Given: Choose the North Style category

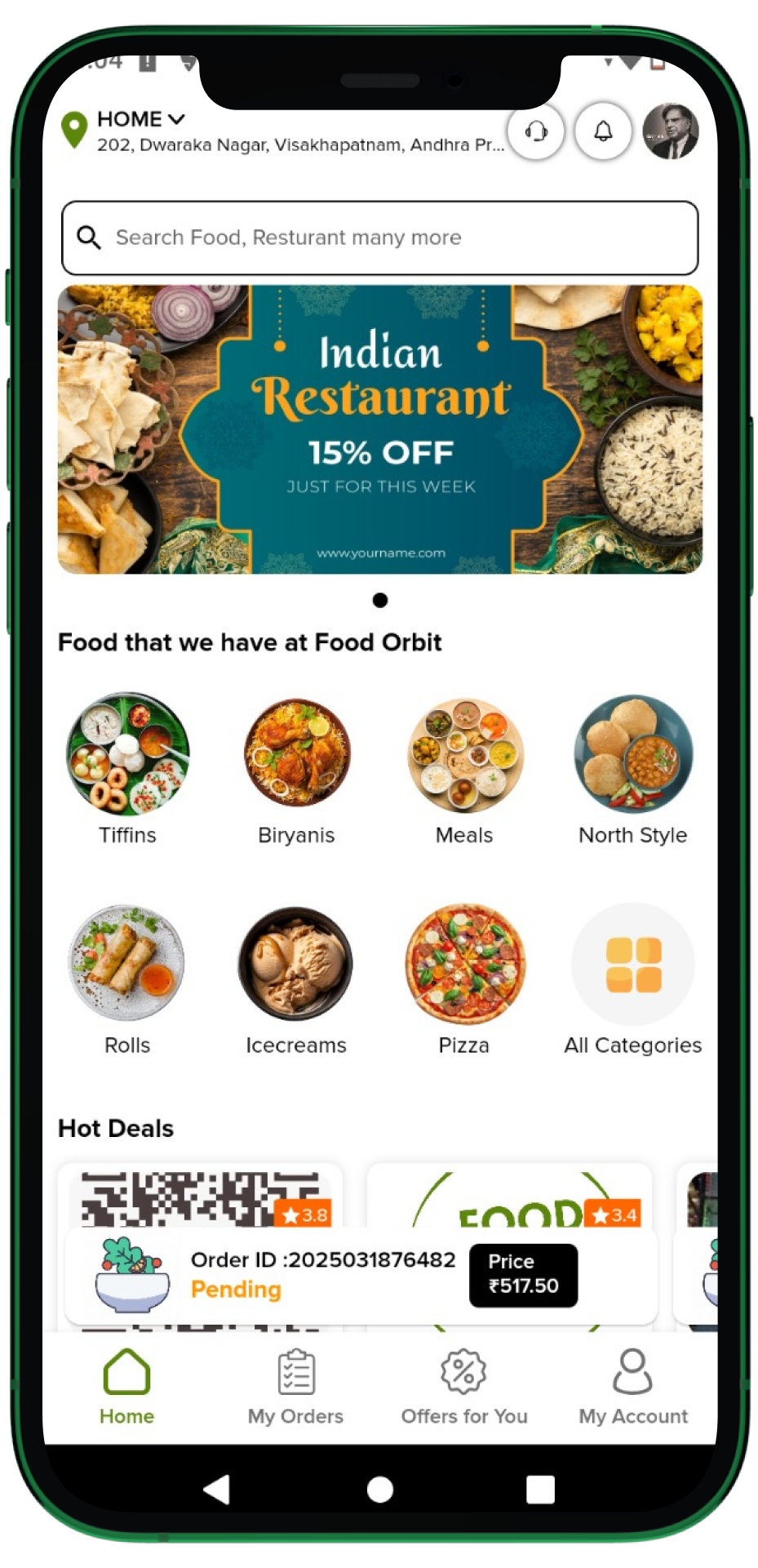Looking at the screenshot, I should 633,754.
